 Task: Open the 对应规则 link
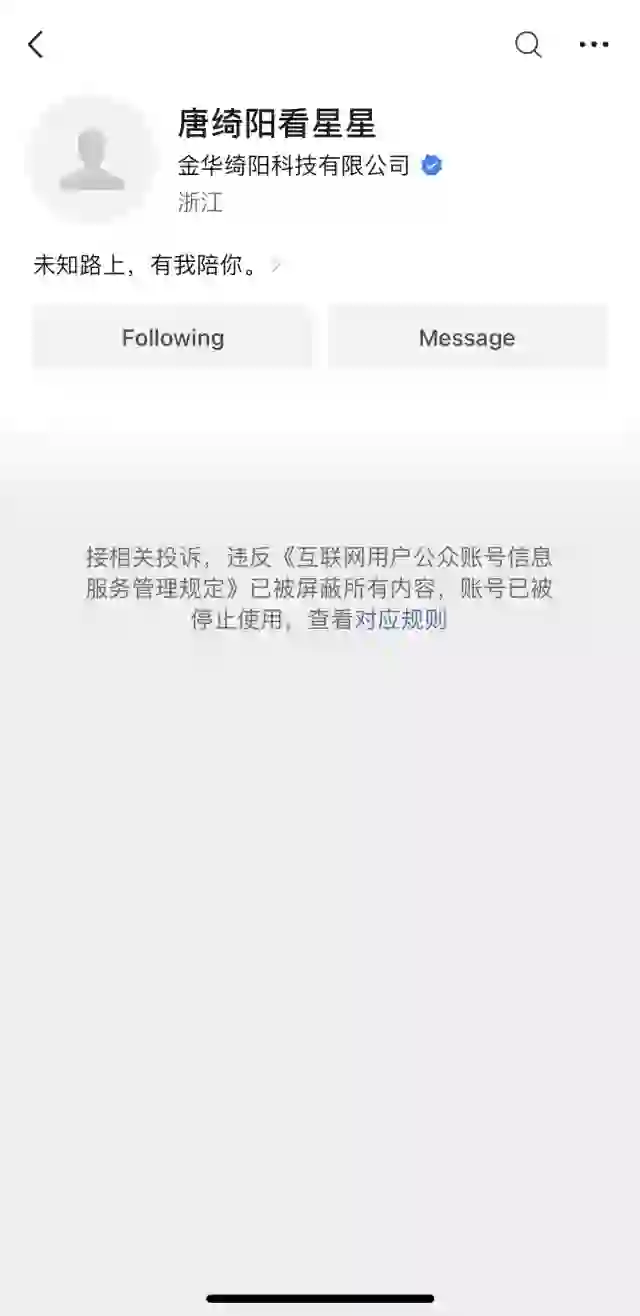[400, 620]
